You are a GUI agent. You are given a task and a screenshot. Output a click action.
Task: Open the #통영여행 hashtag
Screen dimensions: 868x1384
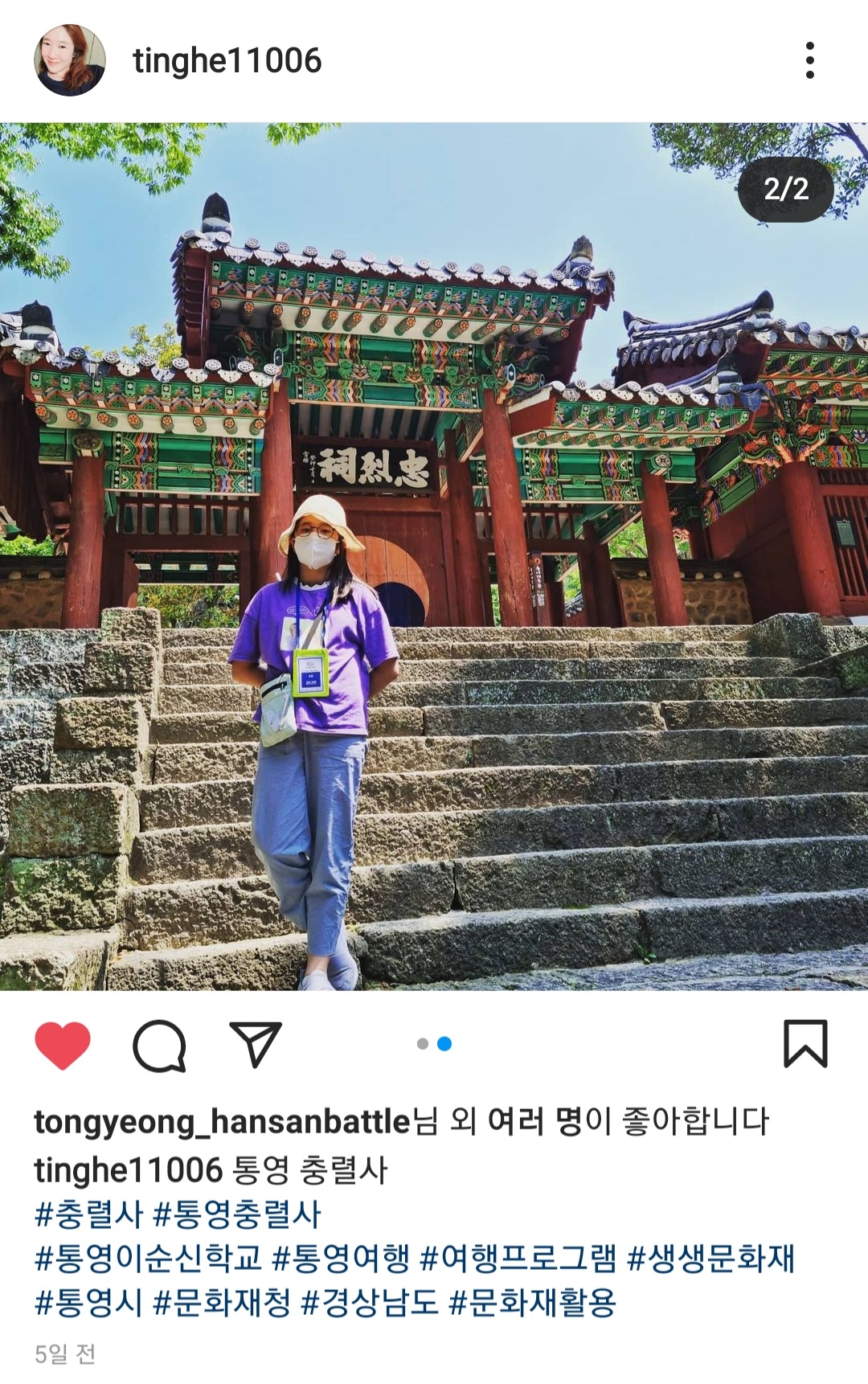point(342,1258)
